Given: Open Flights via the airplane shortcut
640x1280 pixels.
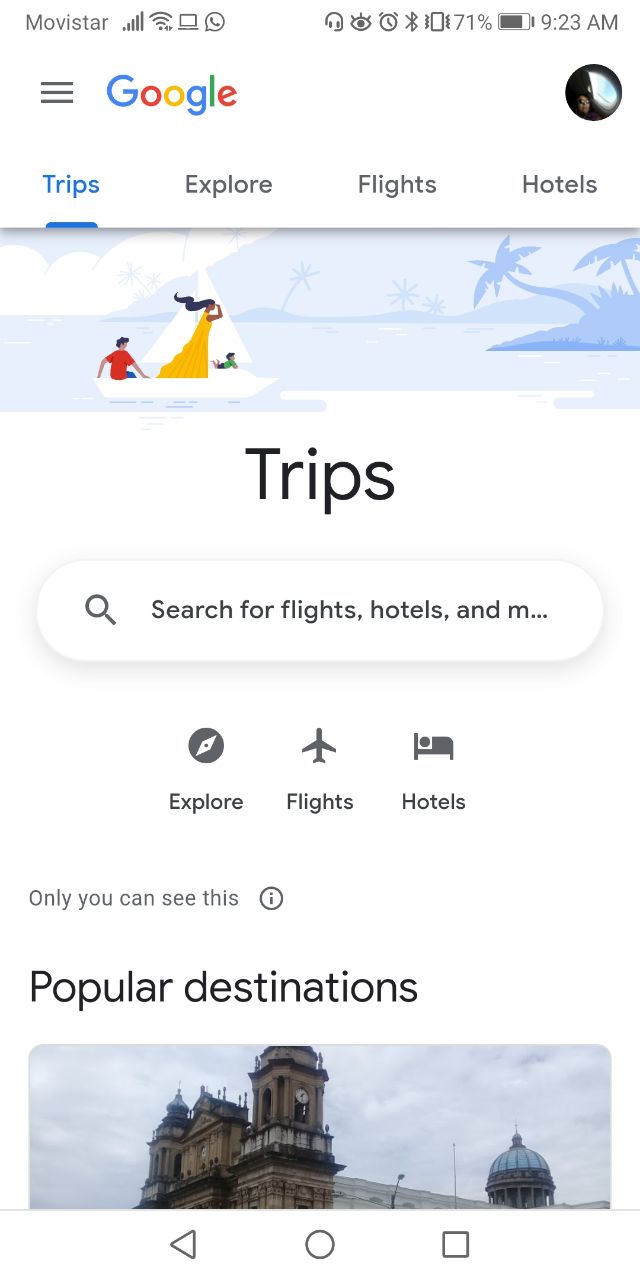Looking at the screenshot, I should click(320, 768).
